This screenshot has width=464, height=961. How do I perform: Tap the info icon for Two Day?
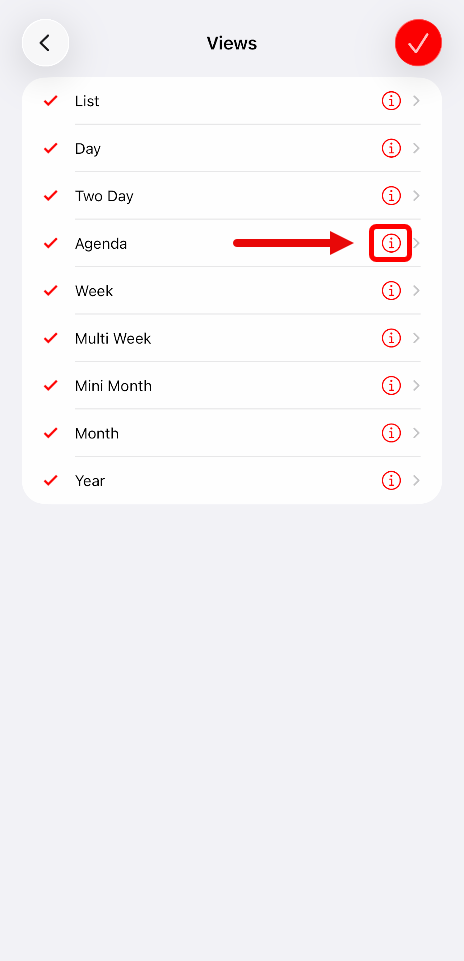(x=391, y=196)
